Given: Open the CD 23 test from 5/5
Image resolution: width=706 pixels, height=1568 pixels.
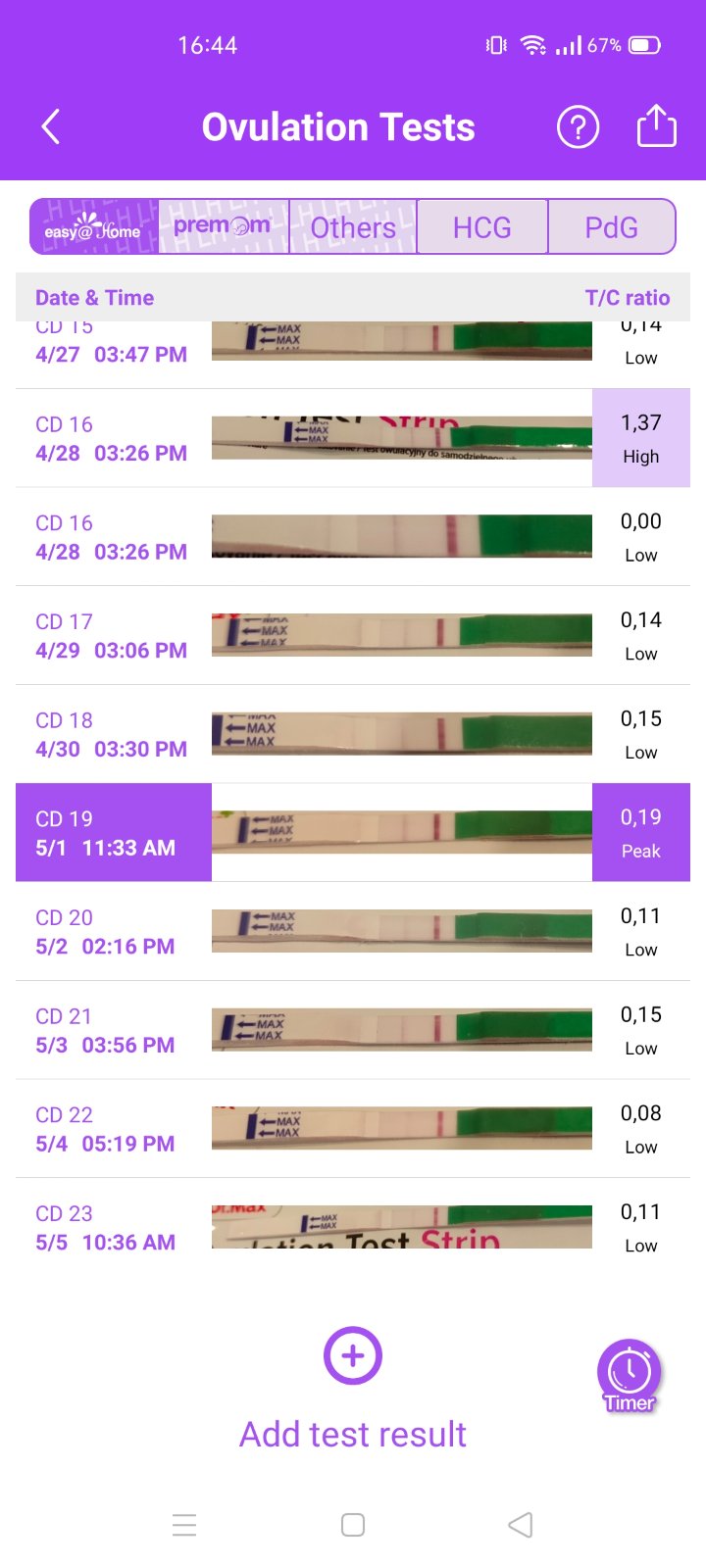Looking at the screenshot, I should point(353,1227).
